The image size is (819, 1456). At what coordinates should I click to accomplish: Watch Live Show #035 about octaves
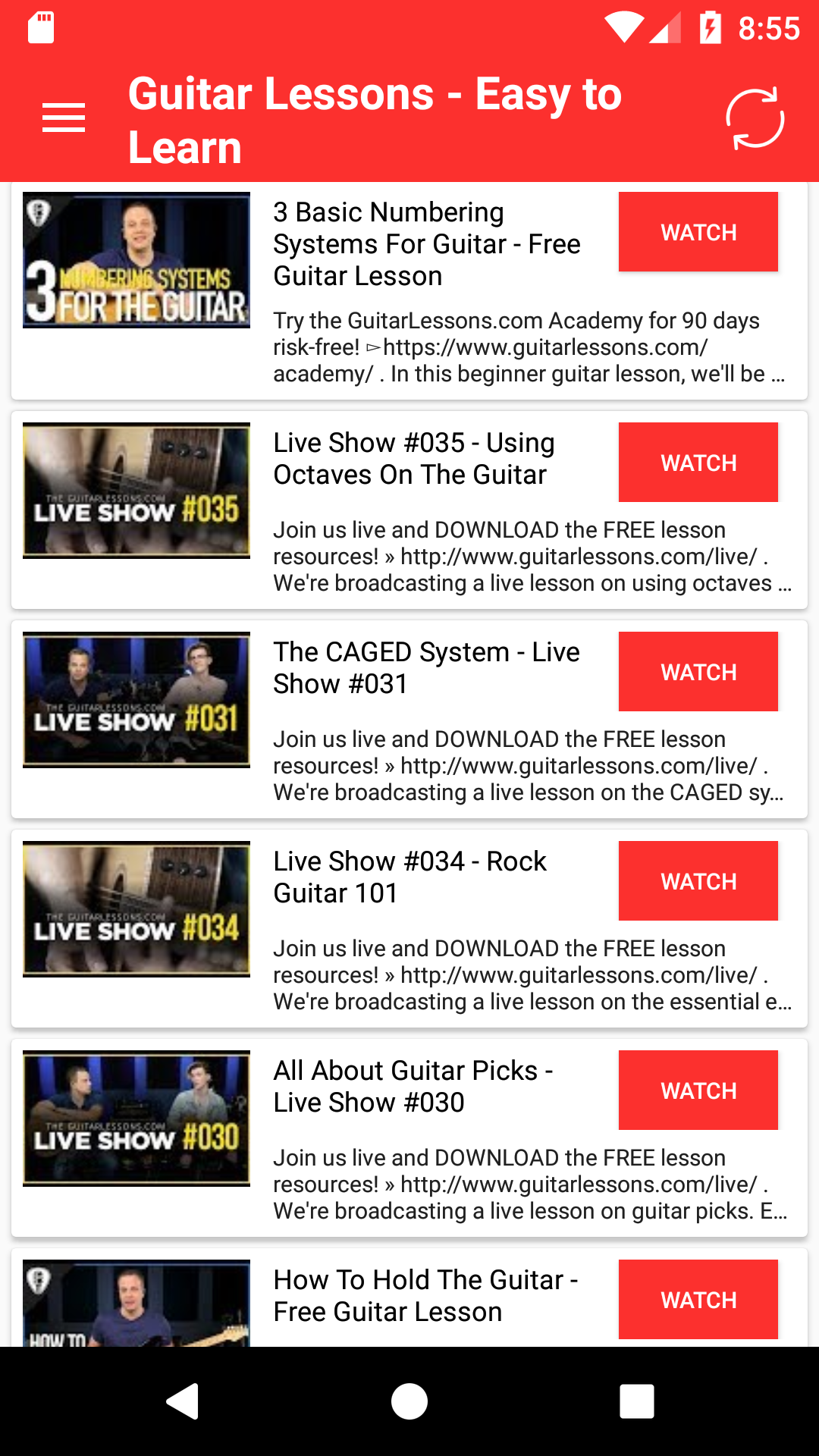(698, 462)
